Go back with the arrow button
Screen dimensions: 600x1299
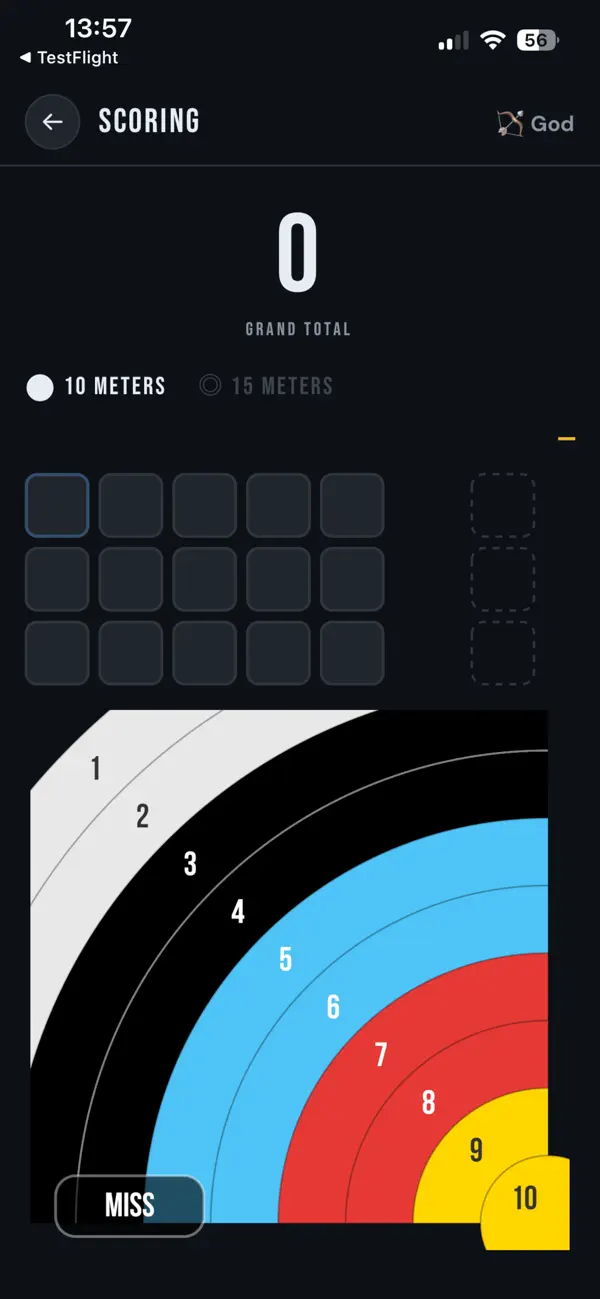52,122
